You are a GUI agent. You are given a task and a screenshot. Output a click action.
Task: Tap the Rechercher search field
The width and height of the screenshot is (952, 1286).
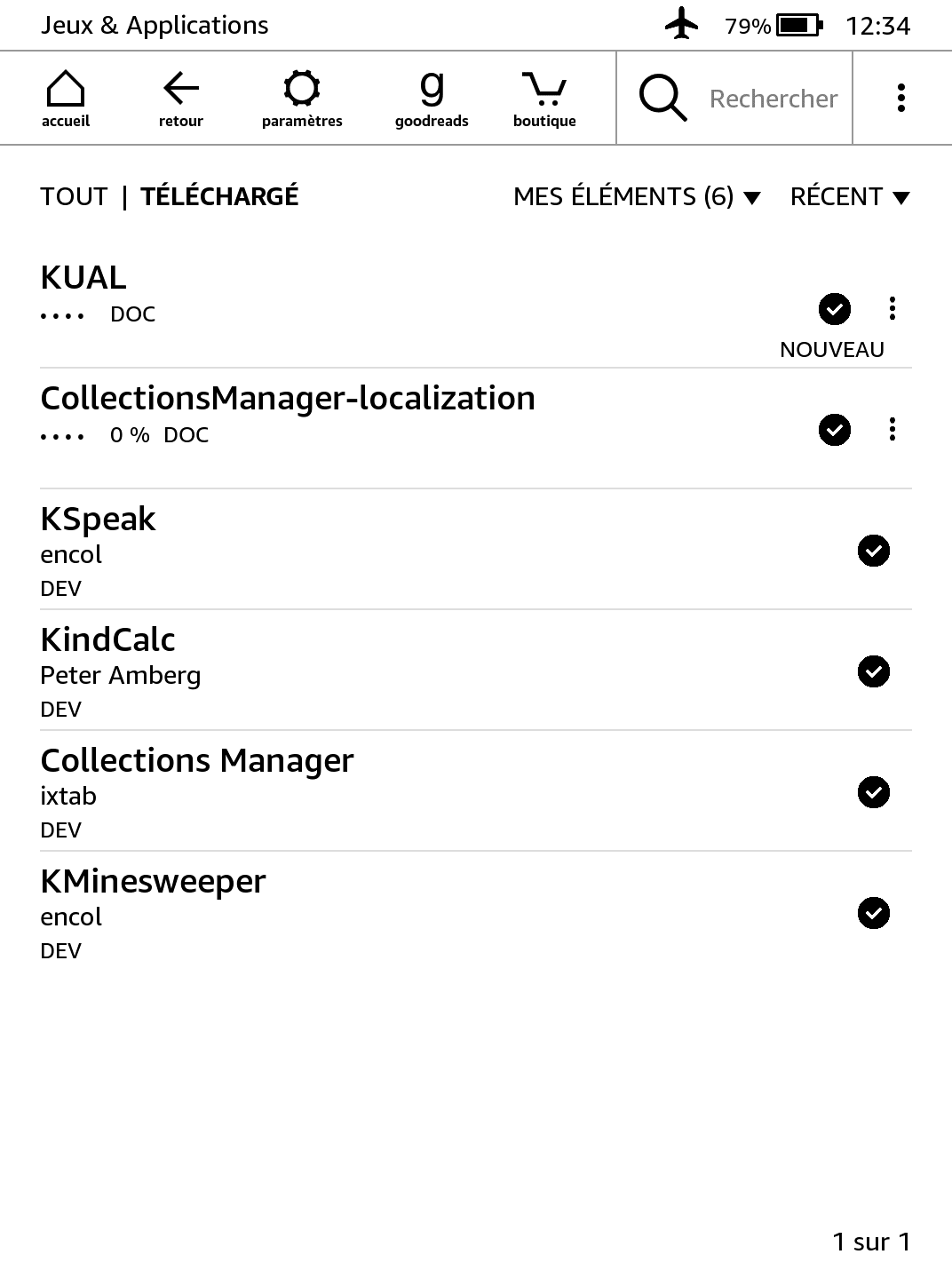coord(773,99)
